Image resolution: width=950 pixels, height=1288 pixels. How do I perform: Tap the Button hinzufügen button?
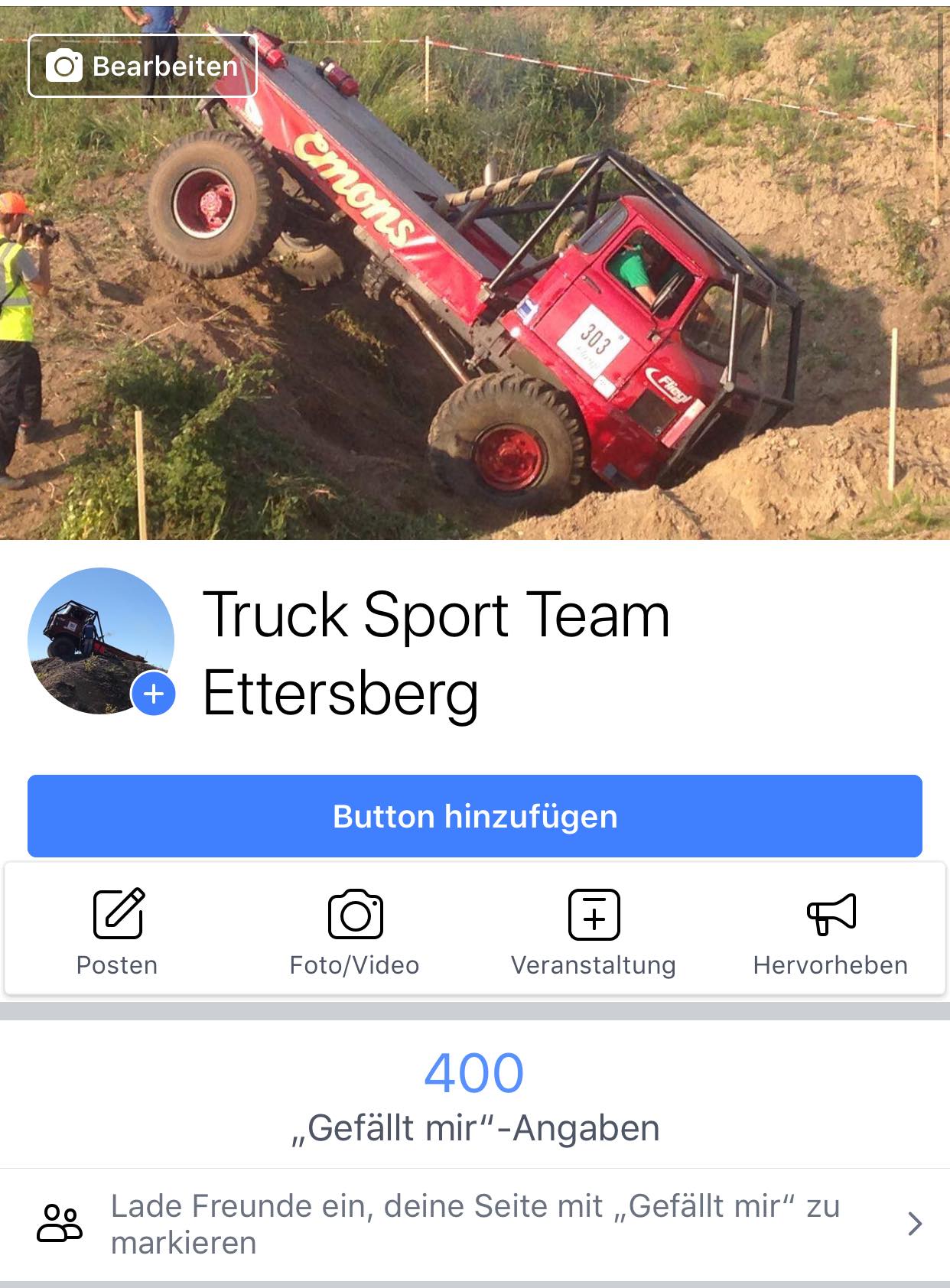coord(475,816)
